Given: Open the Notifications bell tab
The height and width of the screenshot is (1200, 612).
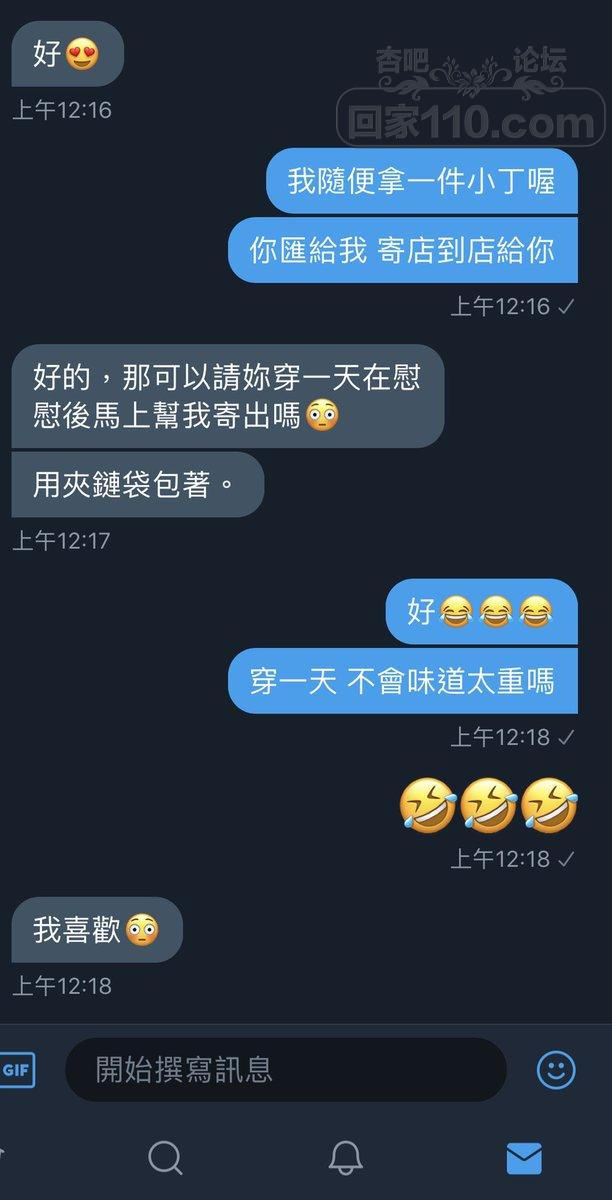Looking at the screenshot, I should coord(345,1158).
